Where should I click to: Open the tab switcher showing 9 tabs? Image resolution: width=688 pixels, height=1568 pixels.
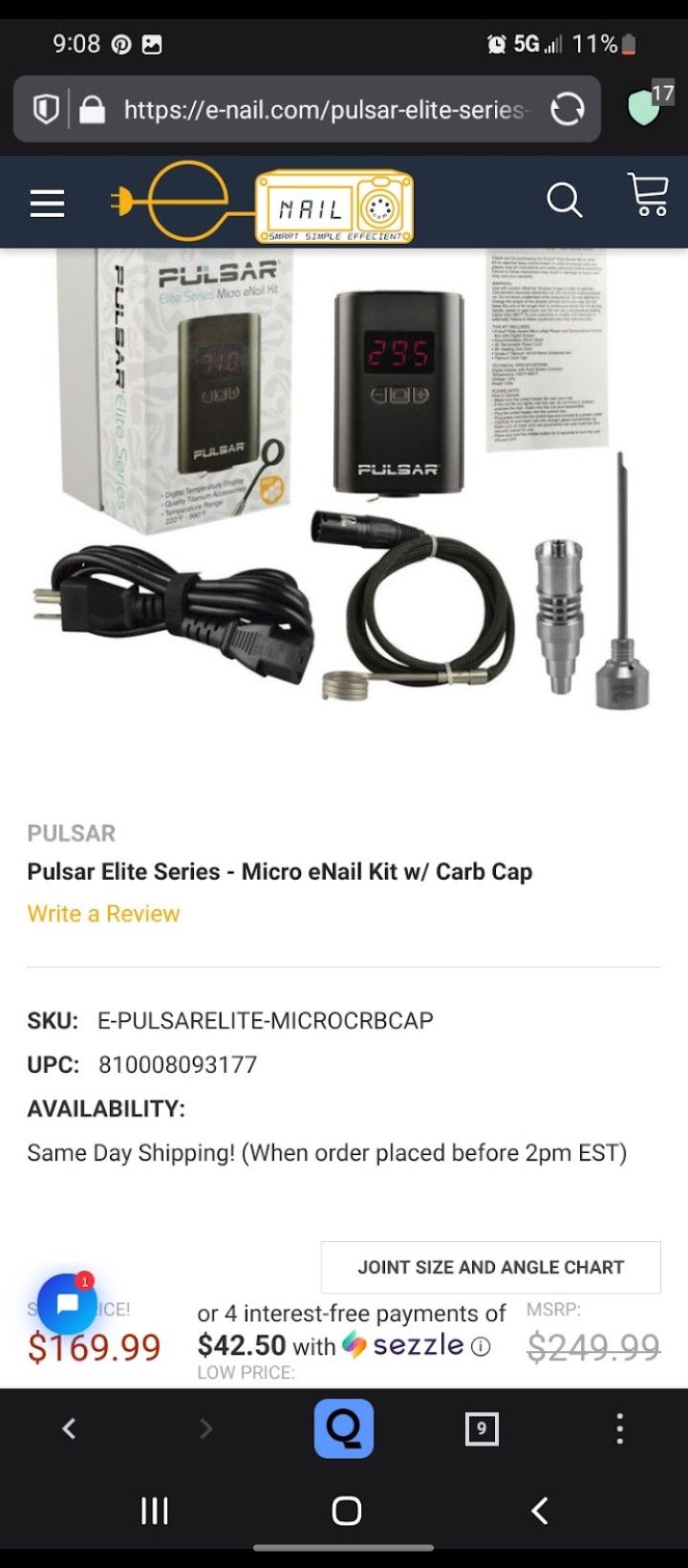482,1428
